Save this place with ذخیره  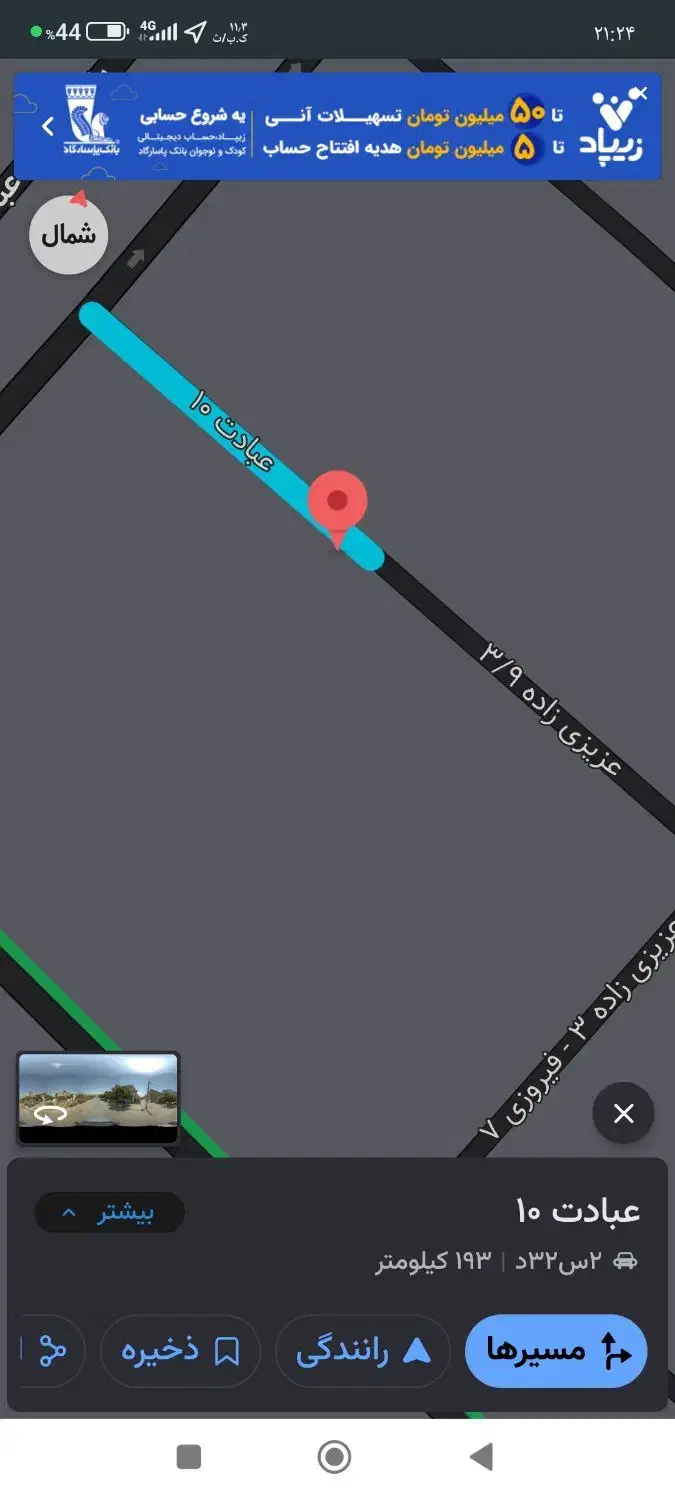pyautogui.click(x=180, y=1351)
